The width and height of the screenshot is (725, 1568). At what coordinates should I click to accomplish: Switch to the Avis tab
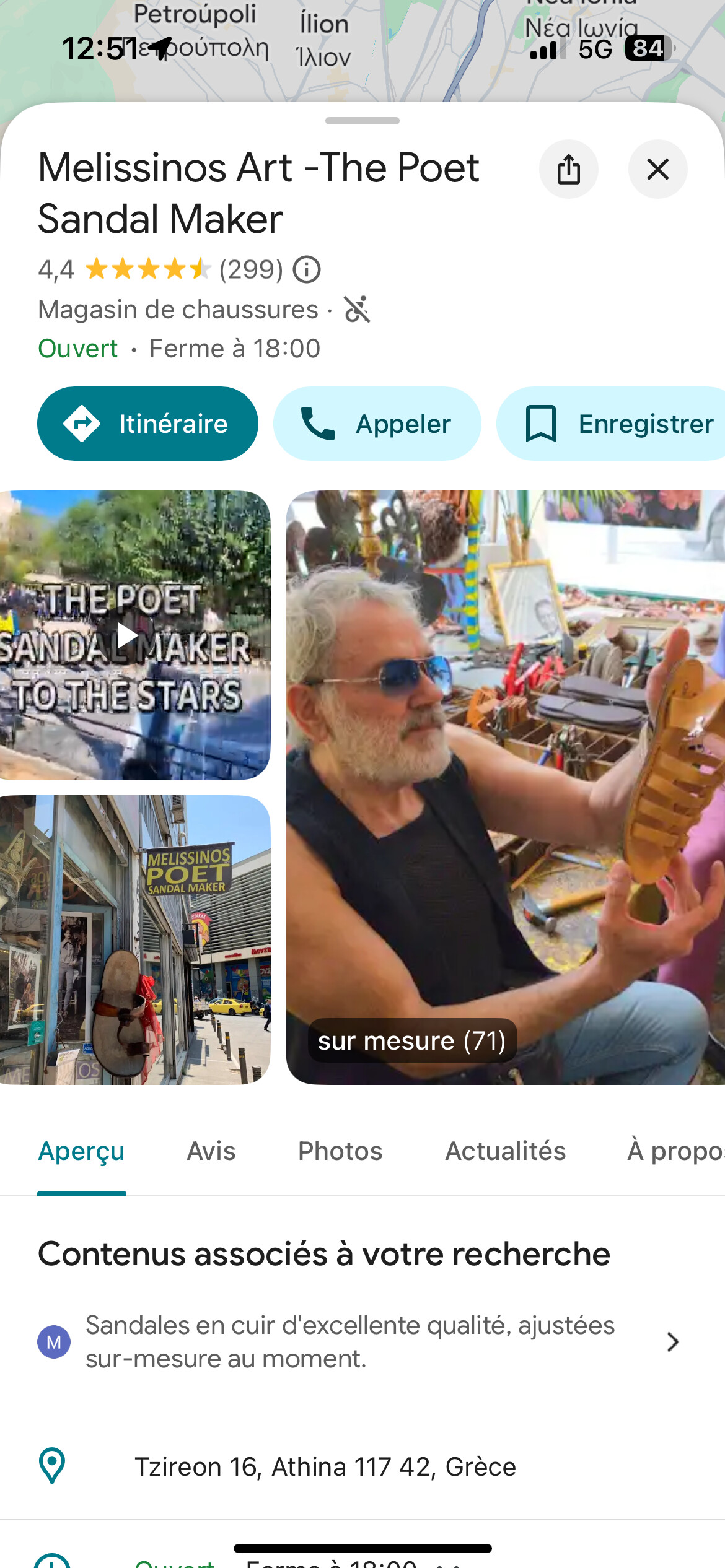pyautogui.click(x=211, y=1151)
